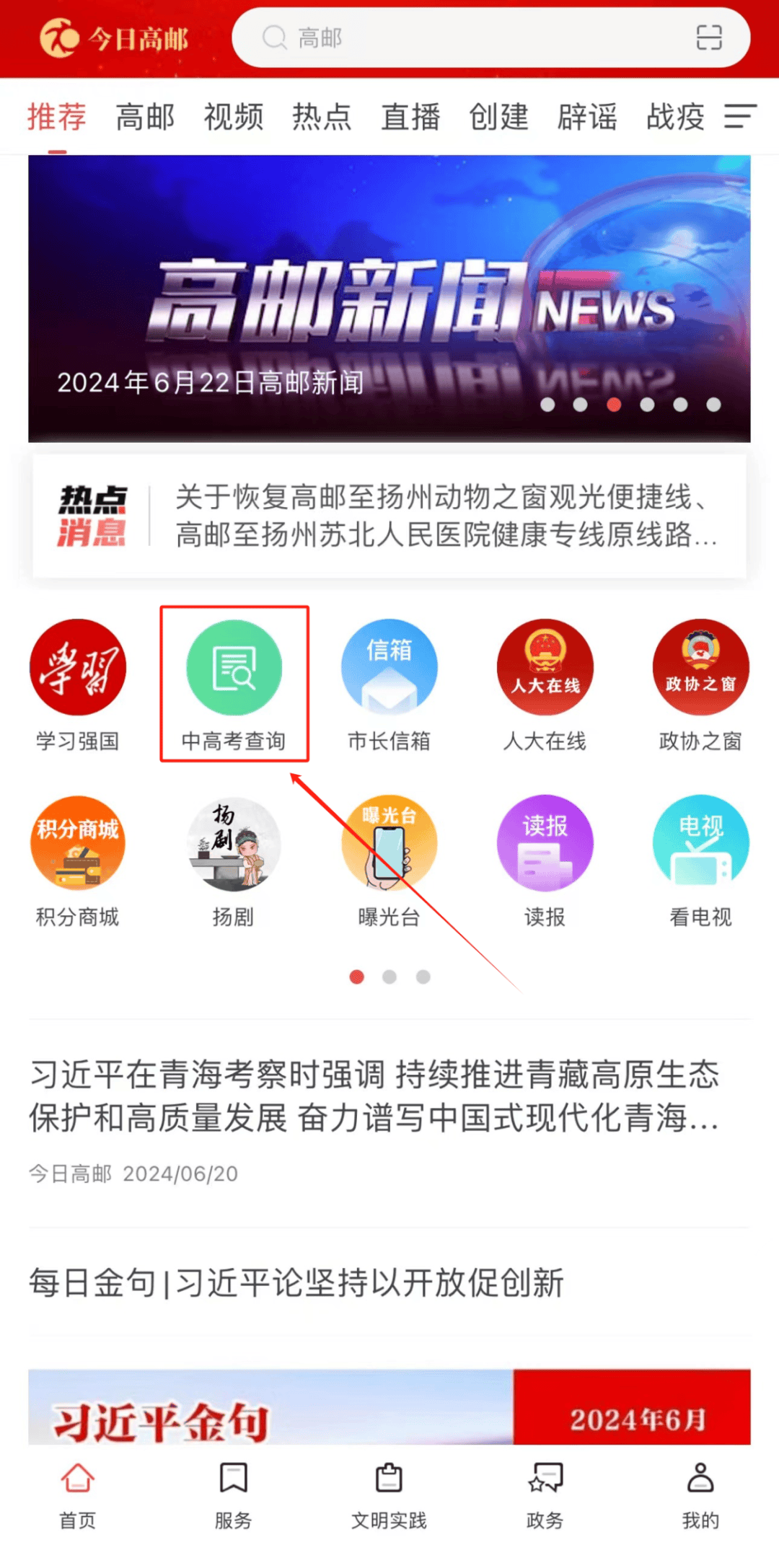This screenshot has width=779, height=1568.
Task: Open the 每日金句 article
Action: [x=296, y=1284]
